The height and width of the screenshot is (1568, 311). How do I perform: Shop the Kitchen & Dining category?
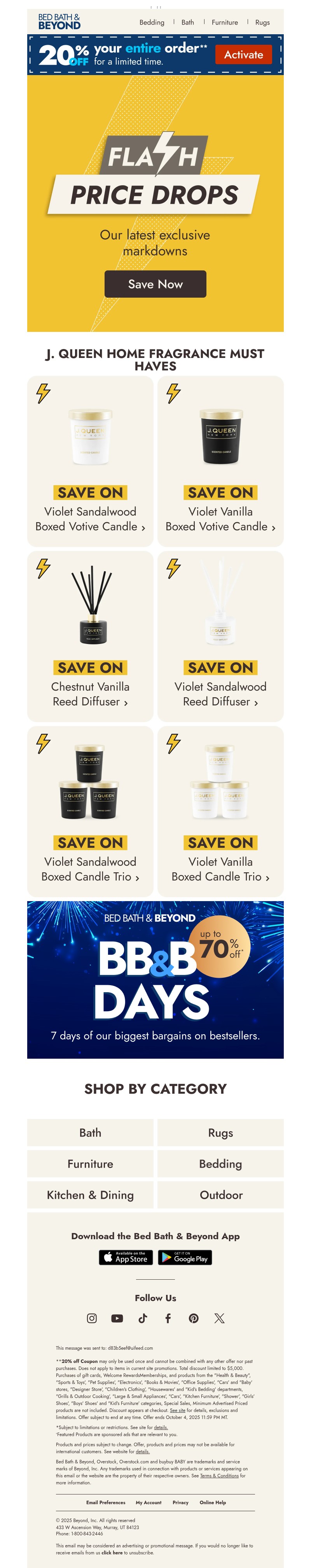(90, 1194)
